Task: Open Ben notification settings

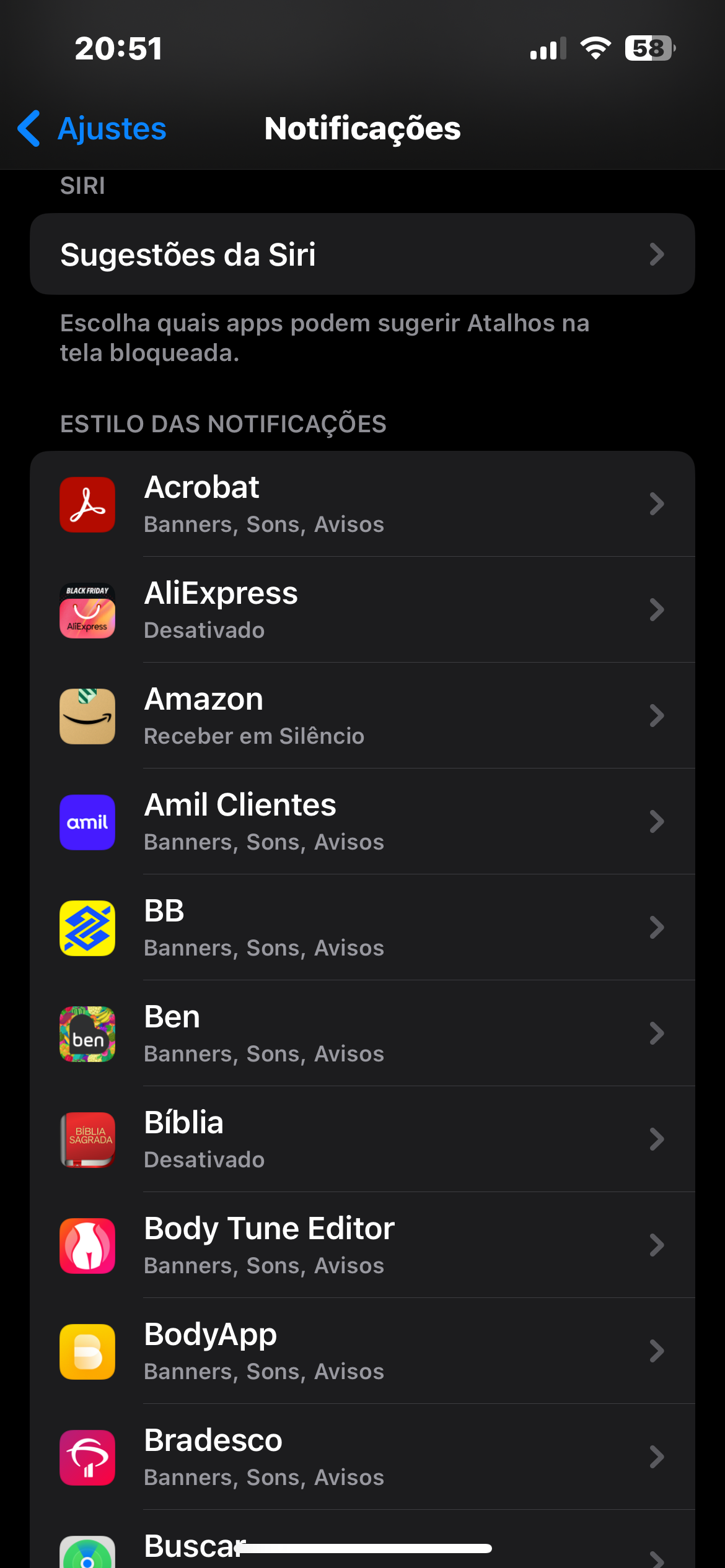Action: (x=362, y=1034)
